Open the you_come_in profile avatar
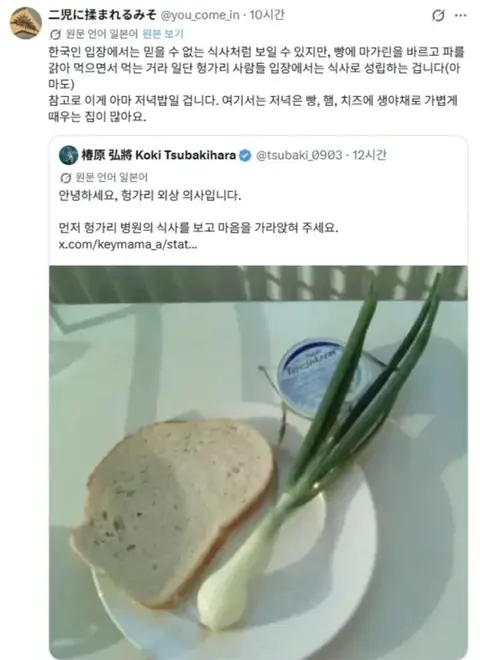This screenshot has height=660, width=480. [x=25, y=23]
